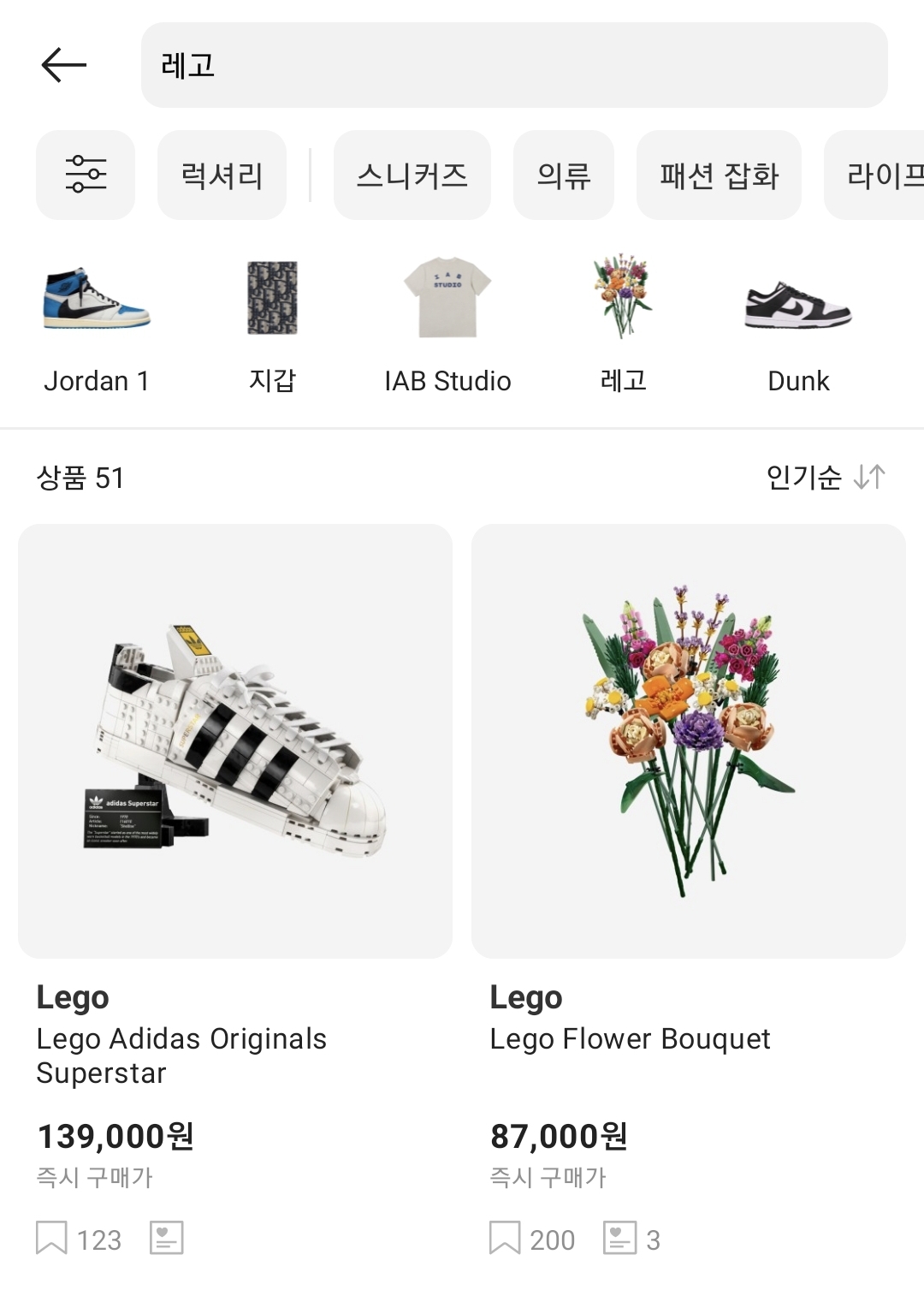Open the filter options icon

pyautogui.click(x=86, y=175)
